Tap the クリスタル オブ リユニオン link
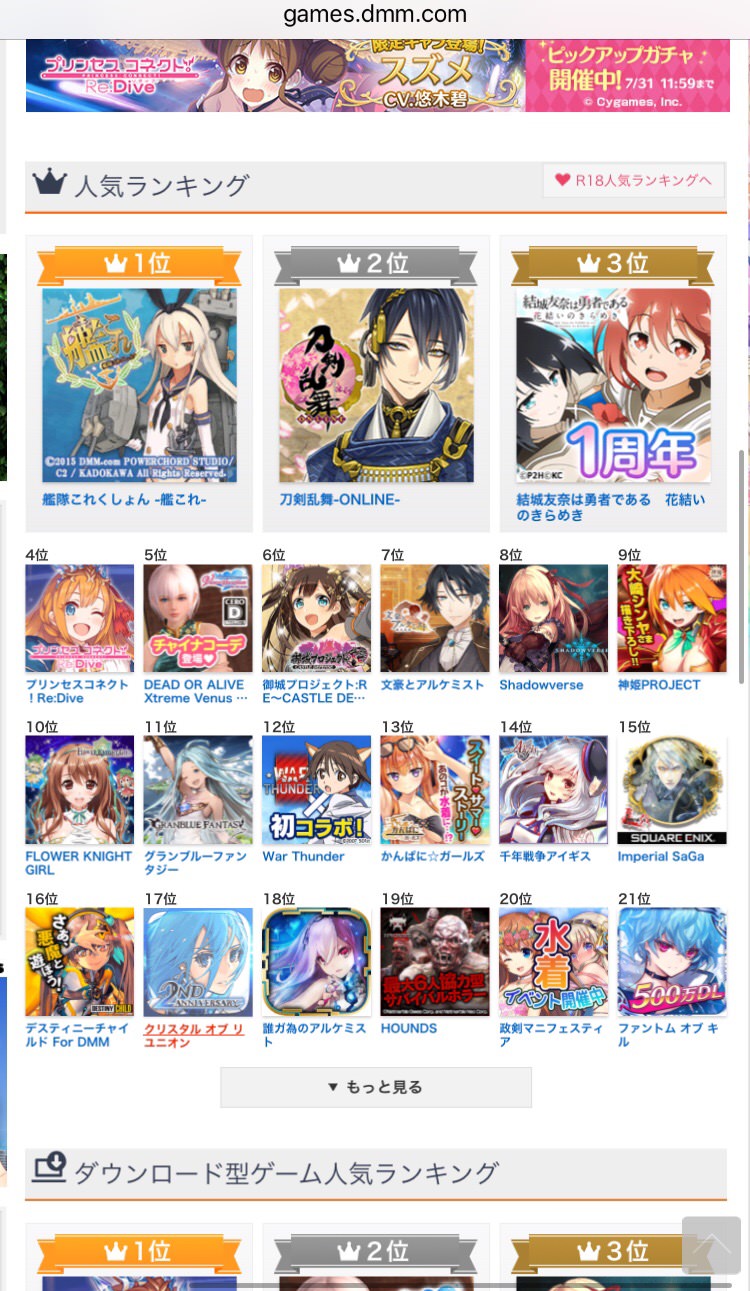 click(194, 1034)
